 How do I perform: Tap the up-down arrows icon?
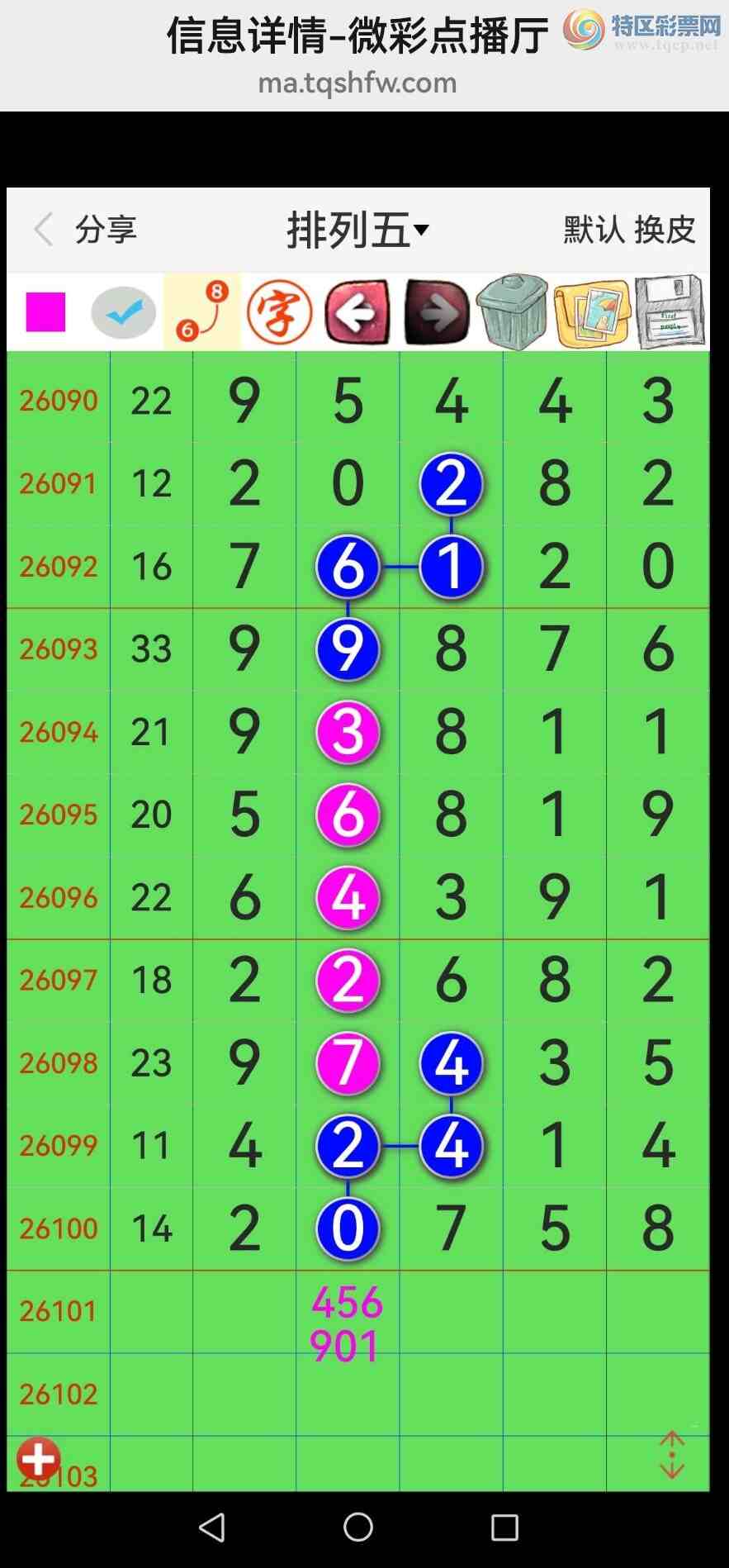(x=672, y=1455)
